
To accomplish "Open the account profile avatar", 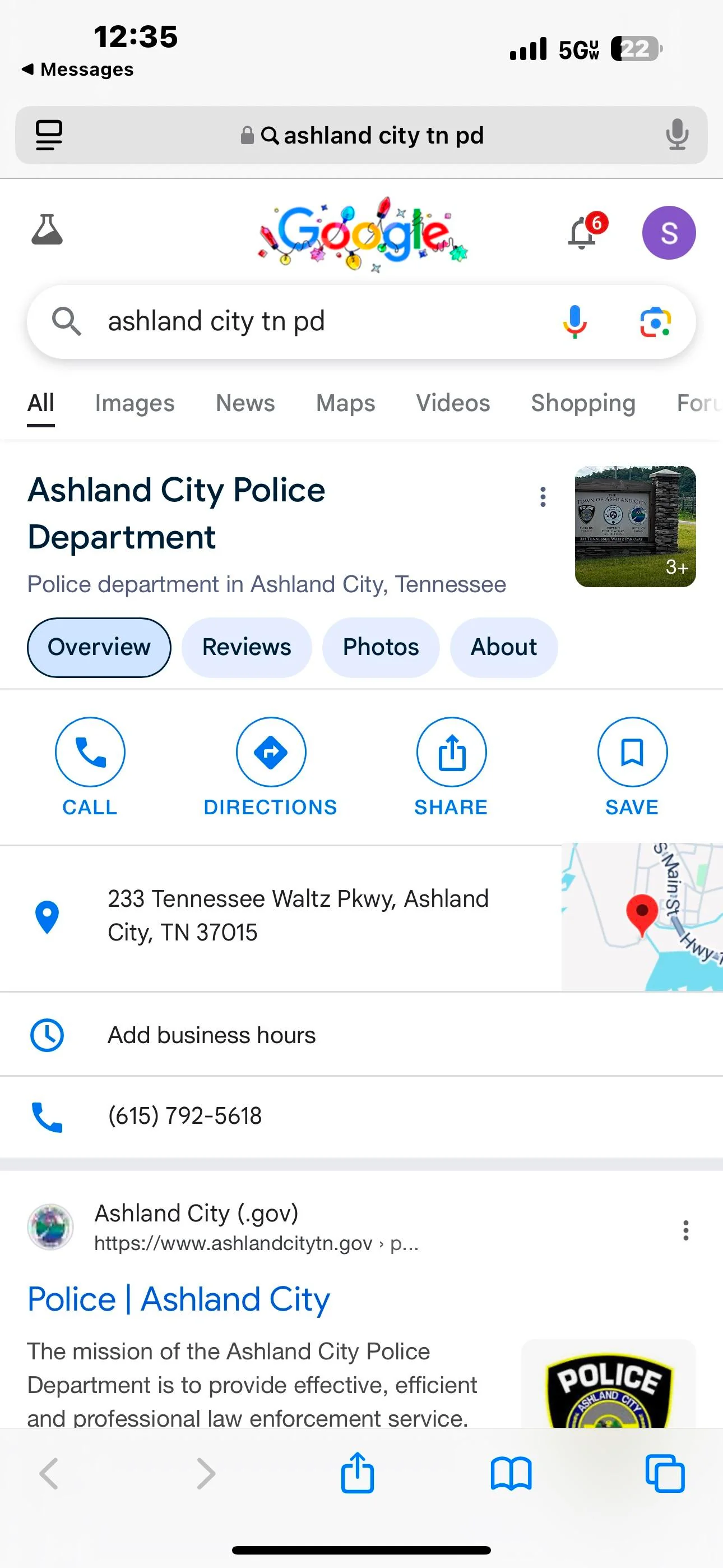I will tap(669, 233).
